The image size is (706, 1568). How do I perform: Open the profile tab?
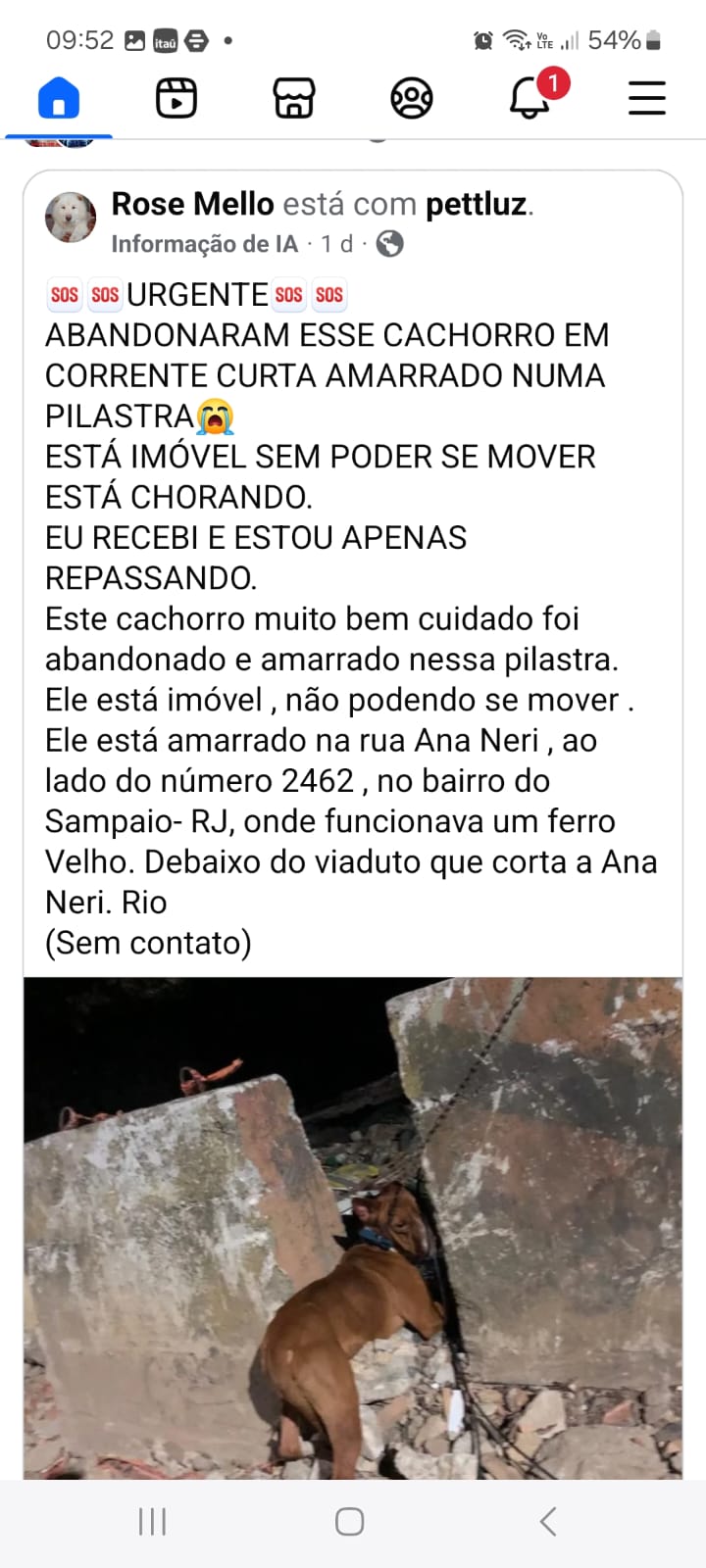coord(412,99)
